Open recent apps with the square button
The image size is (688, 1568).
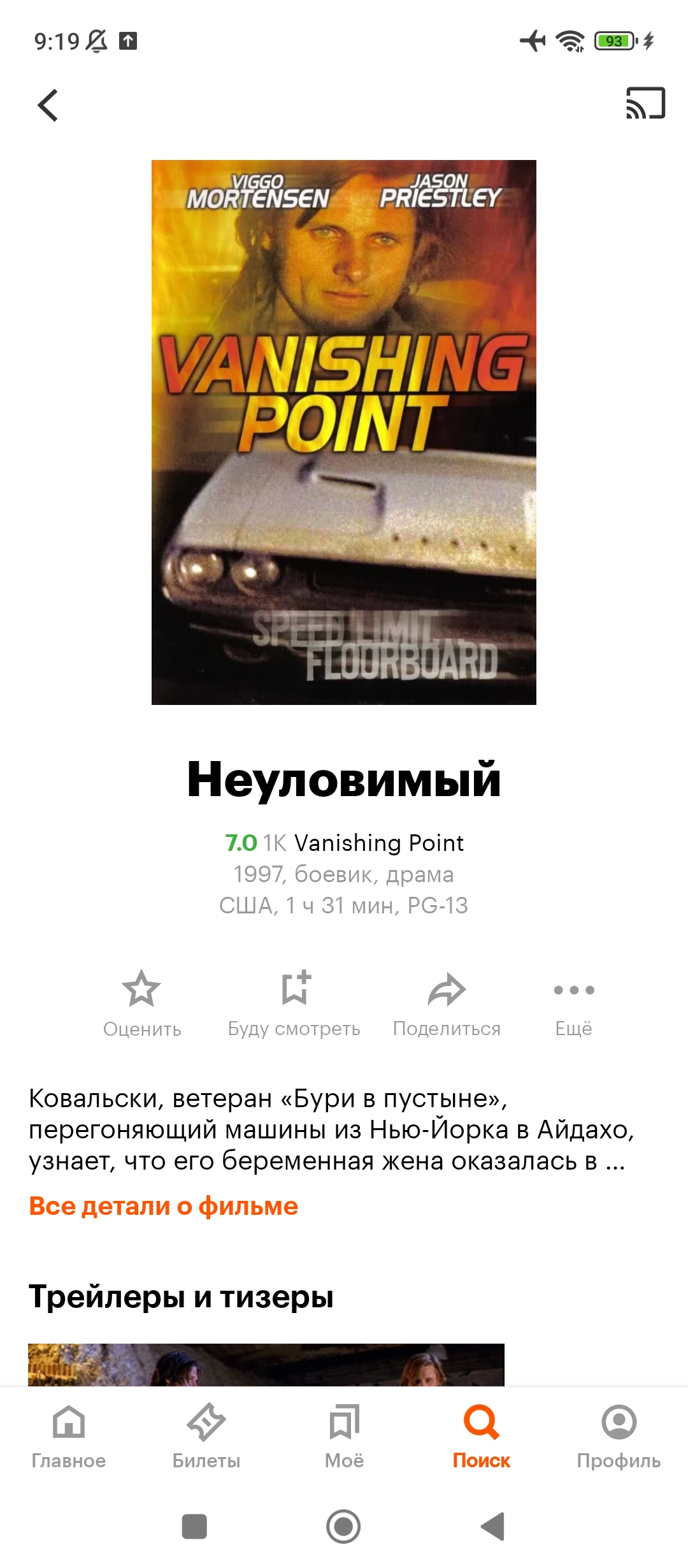point(194,1527)
